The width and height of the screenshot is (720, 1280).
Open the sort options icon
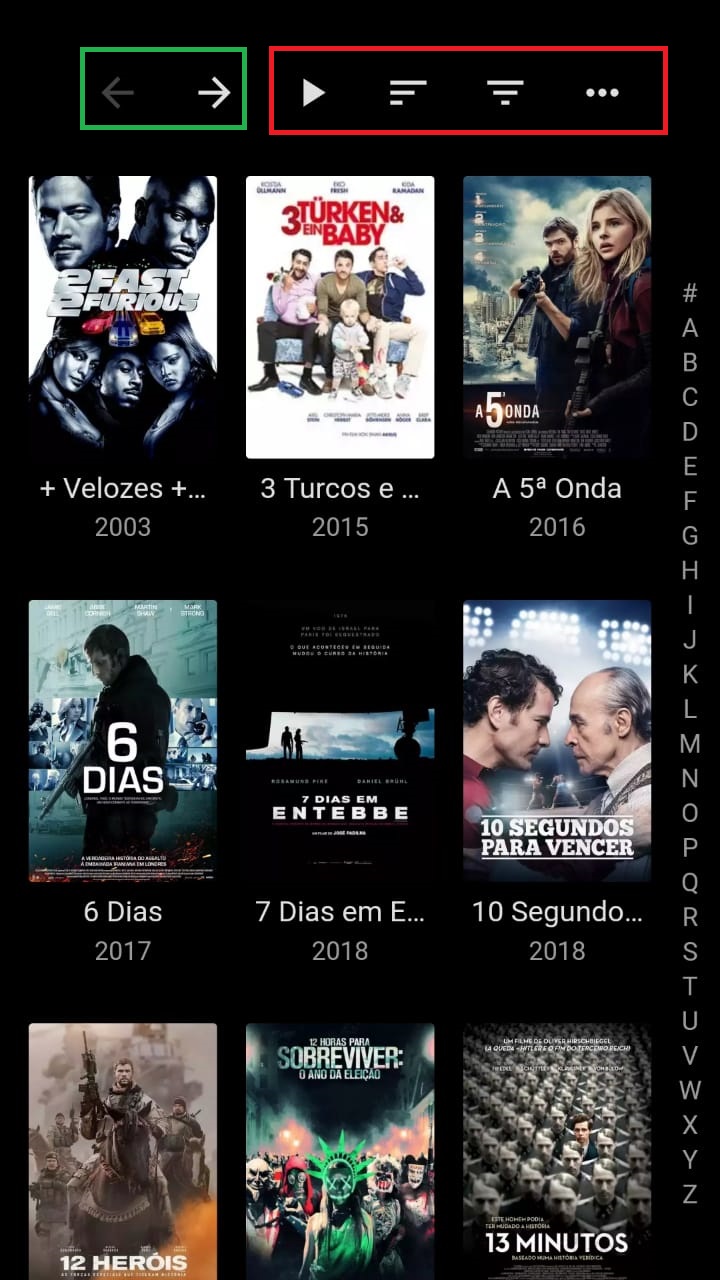[x=407, y=93]
